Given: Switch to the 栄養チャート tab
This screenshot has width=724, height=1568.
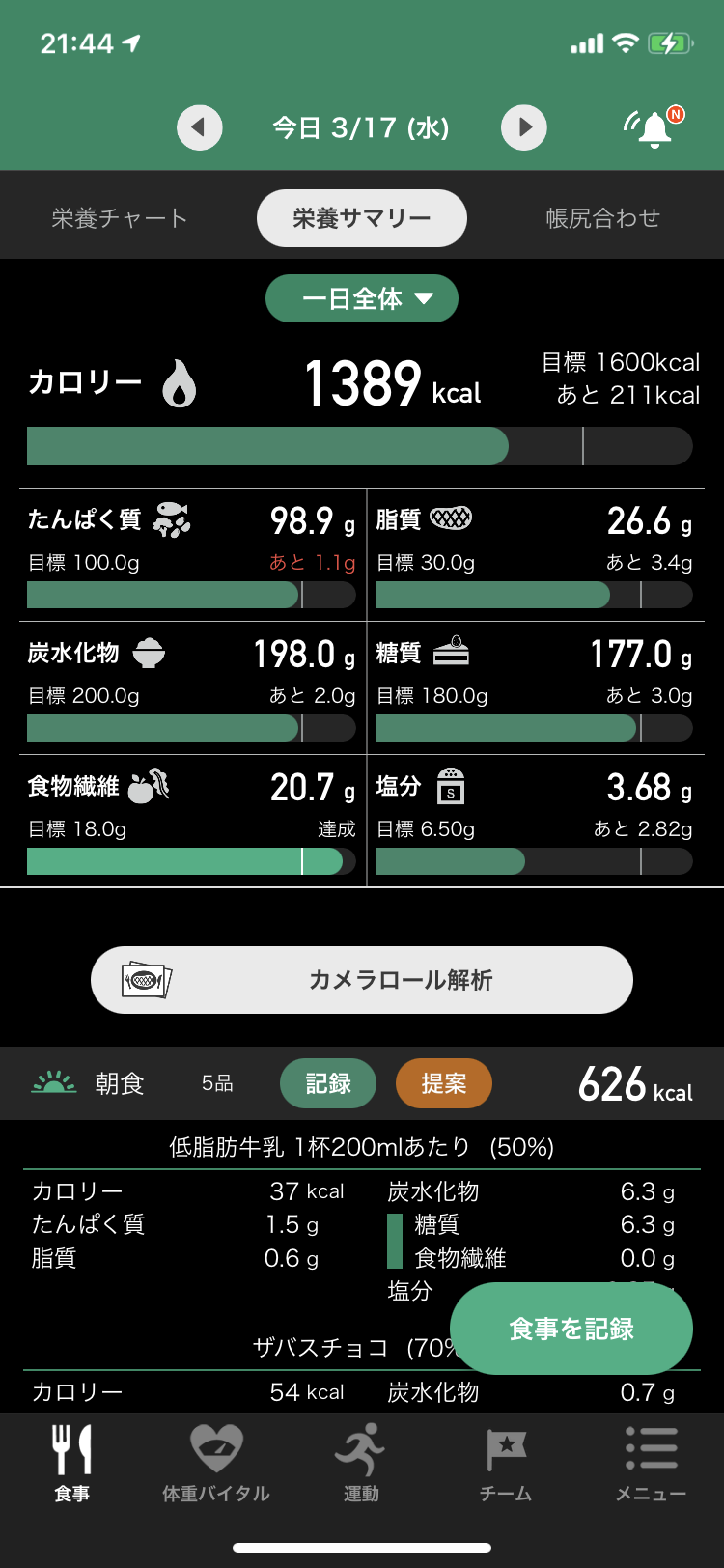Looking at the screenshot, I should [120, 218].
